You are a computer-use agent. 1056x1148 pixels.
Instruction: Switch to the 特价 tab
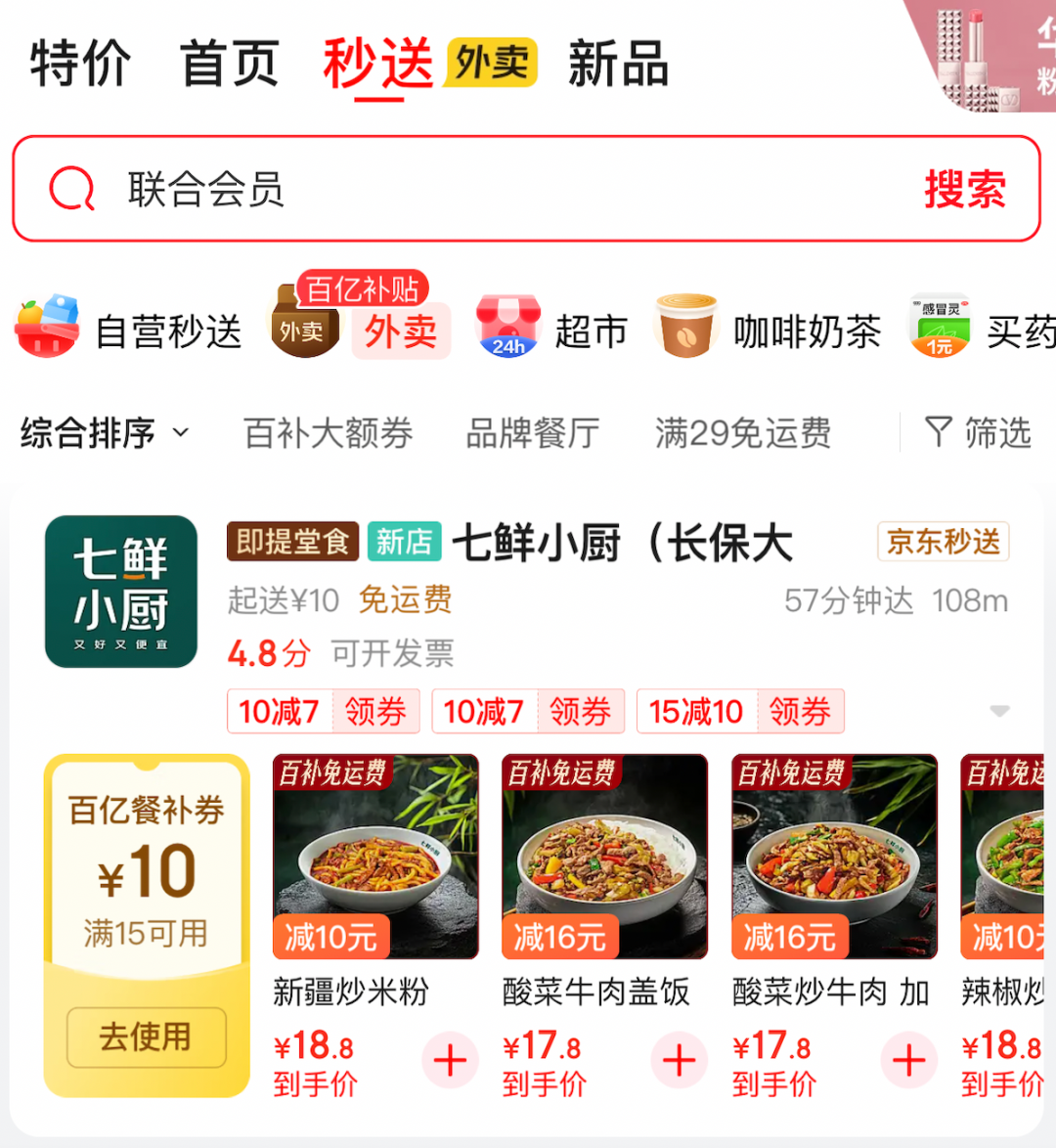[80, 64]
